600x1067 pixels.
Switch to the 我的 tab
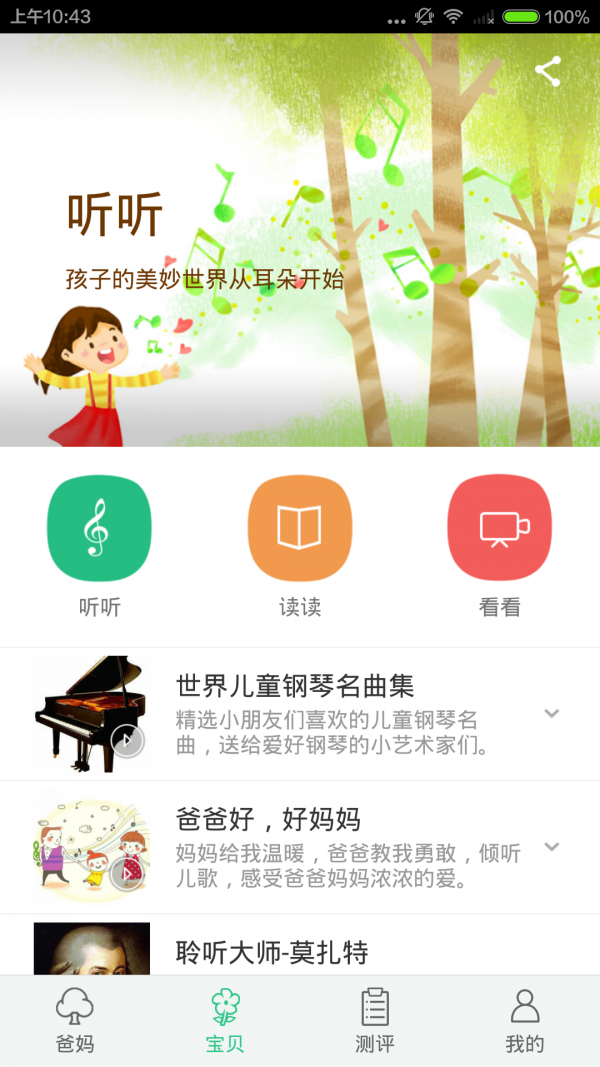tap(524, 1020)
